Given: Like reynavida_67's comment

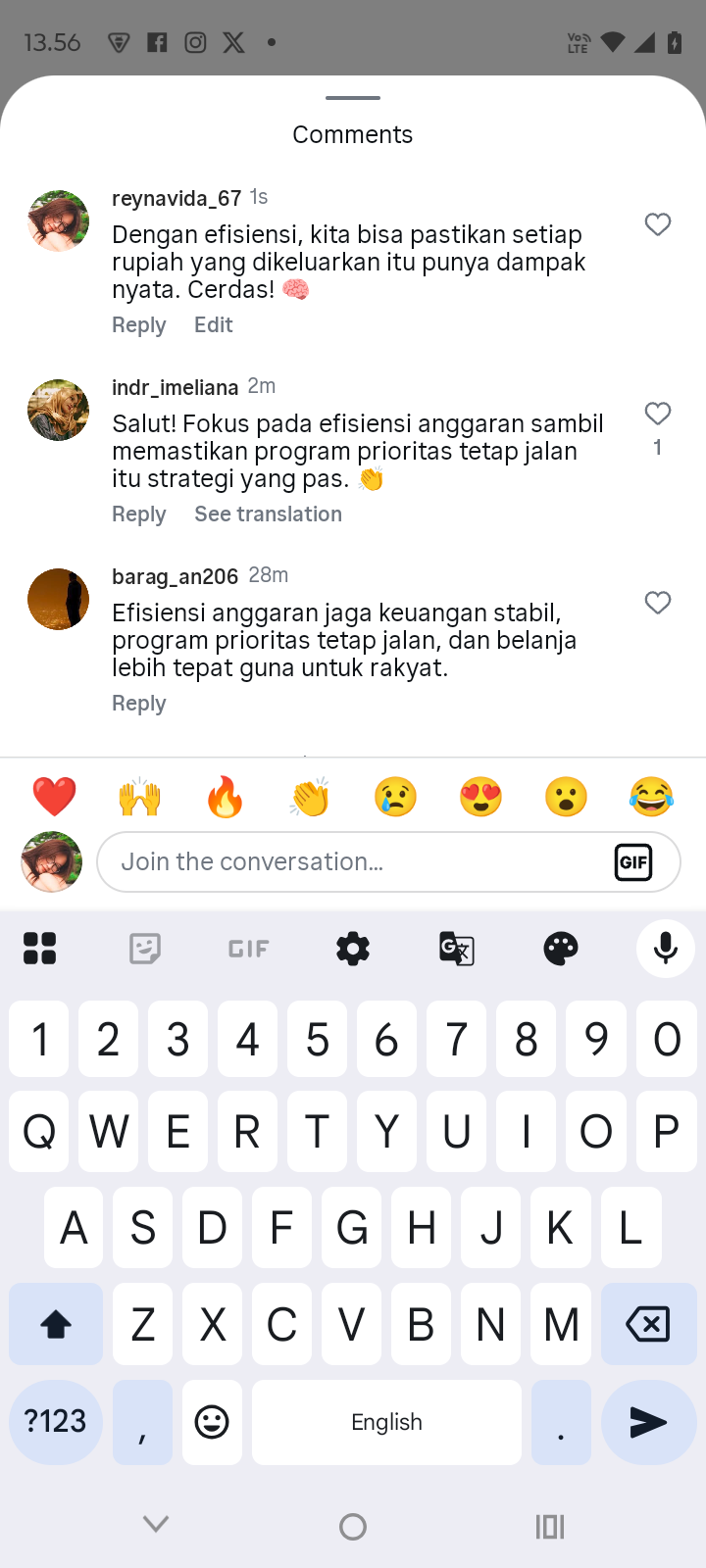Looking at the screenshot, I should [x=658, y=224].
